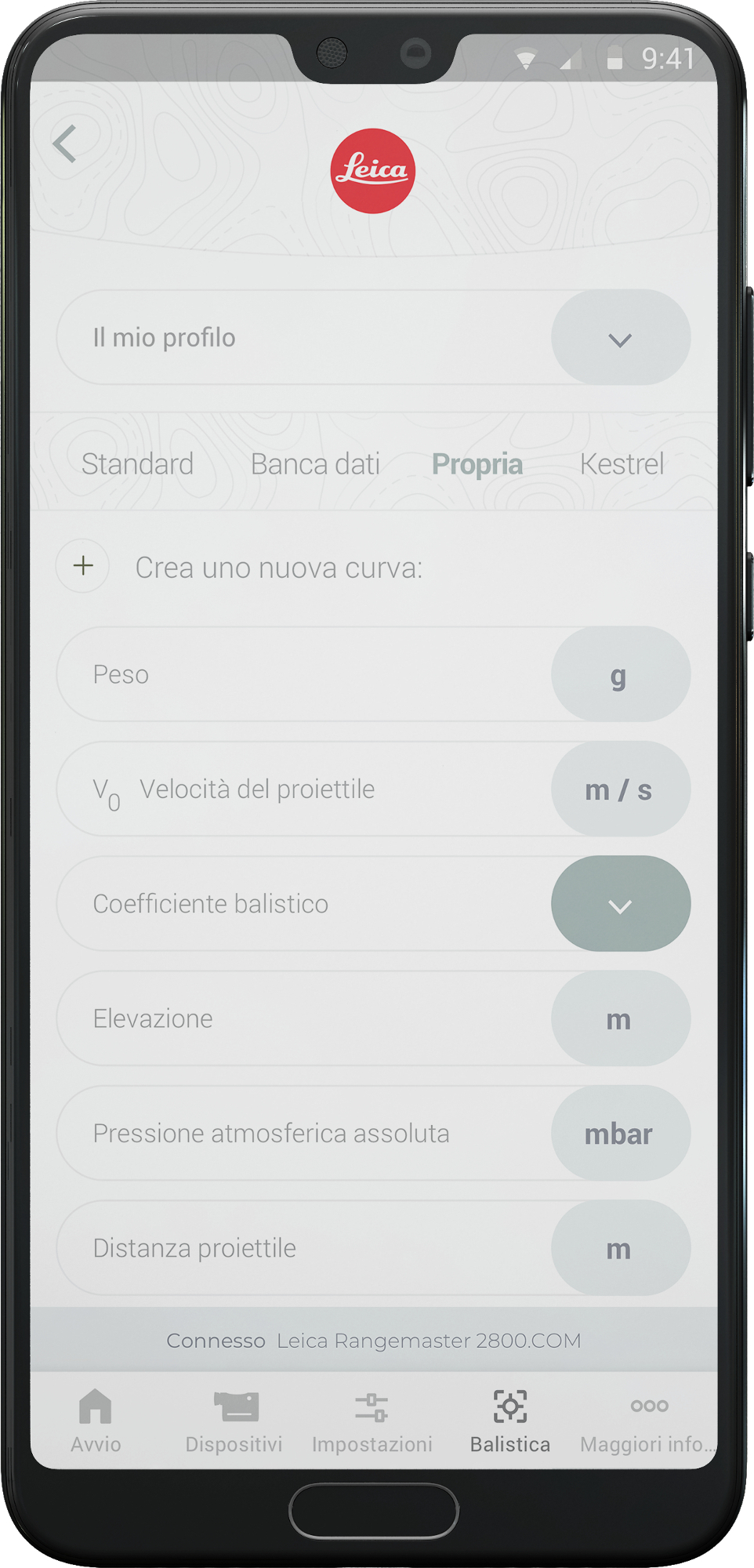Screen dimensions: 754x1568
Task: Expand the Coefficiente balistico dropdown
Action: pos(620,904)
